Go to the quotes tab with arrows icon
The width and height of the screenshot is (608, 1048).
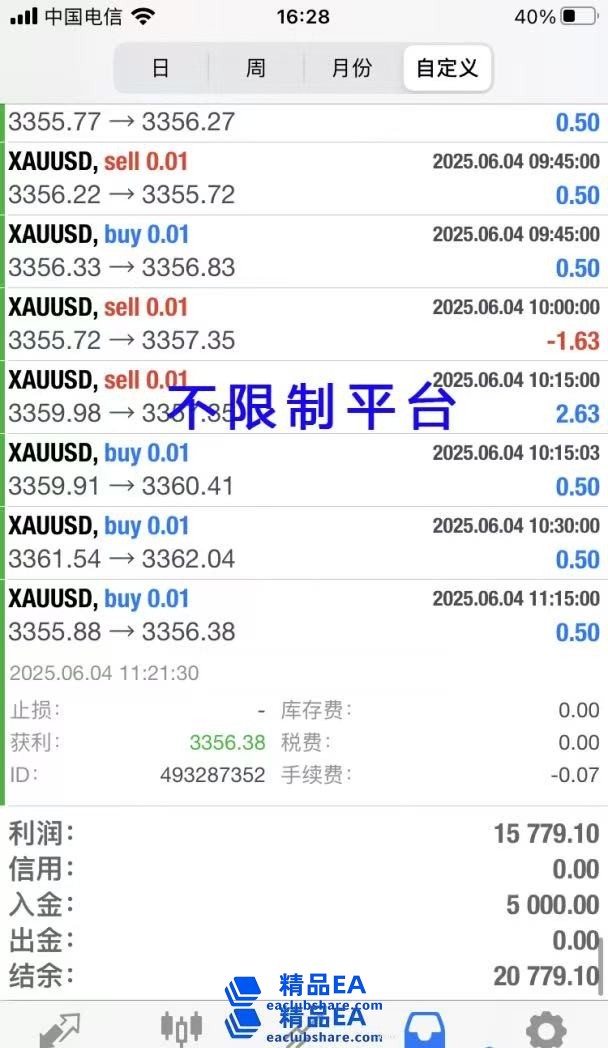coord(60,1030)
